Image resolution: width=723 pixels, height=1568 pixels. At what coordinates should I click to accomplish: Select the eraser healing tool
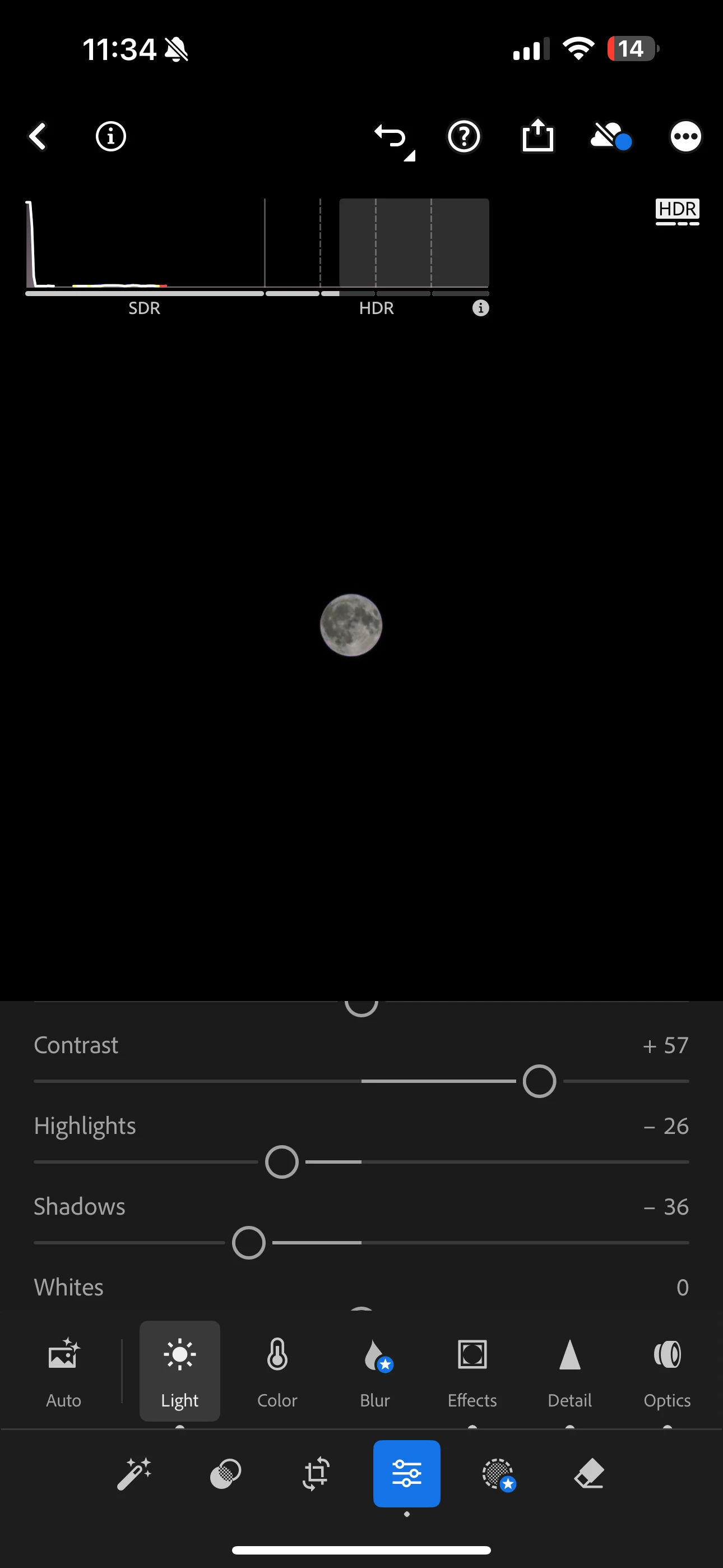pos(588,1474)
